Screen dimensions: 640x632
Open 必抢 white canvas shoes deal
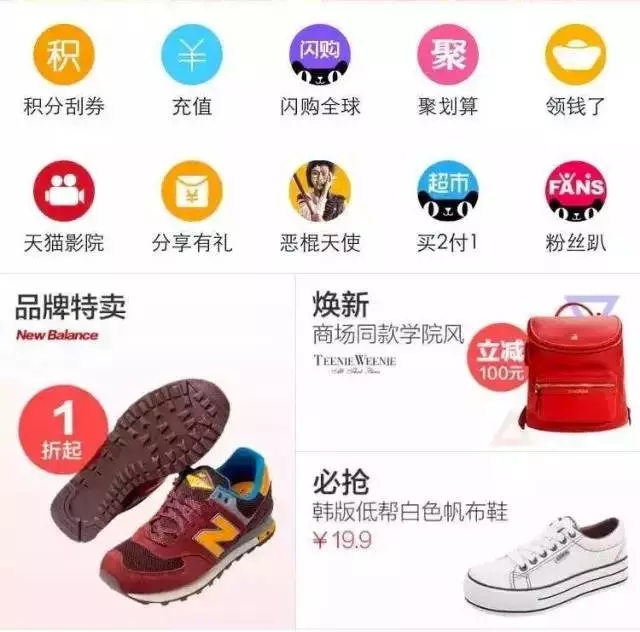[x=468, y=540]
